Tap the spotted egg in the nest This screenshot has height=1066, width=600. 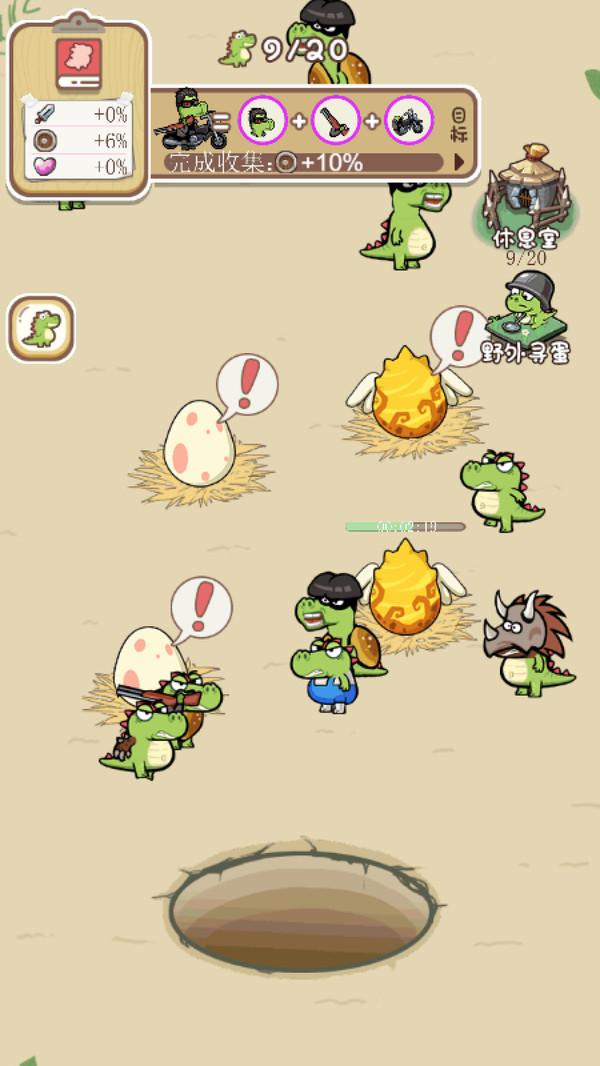pos(198,443)
